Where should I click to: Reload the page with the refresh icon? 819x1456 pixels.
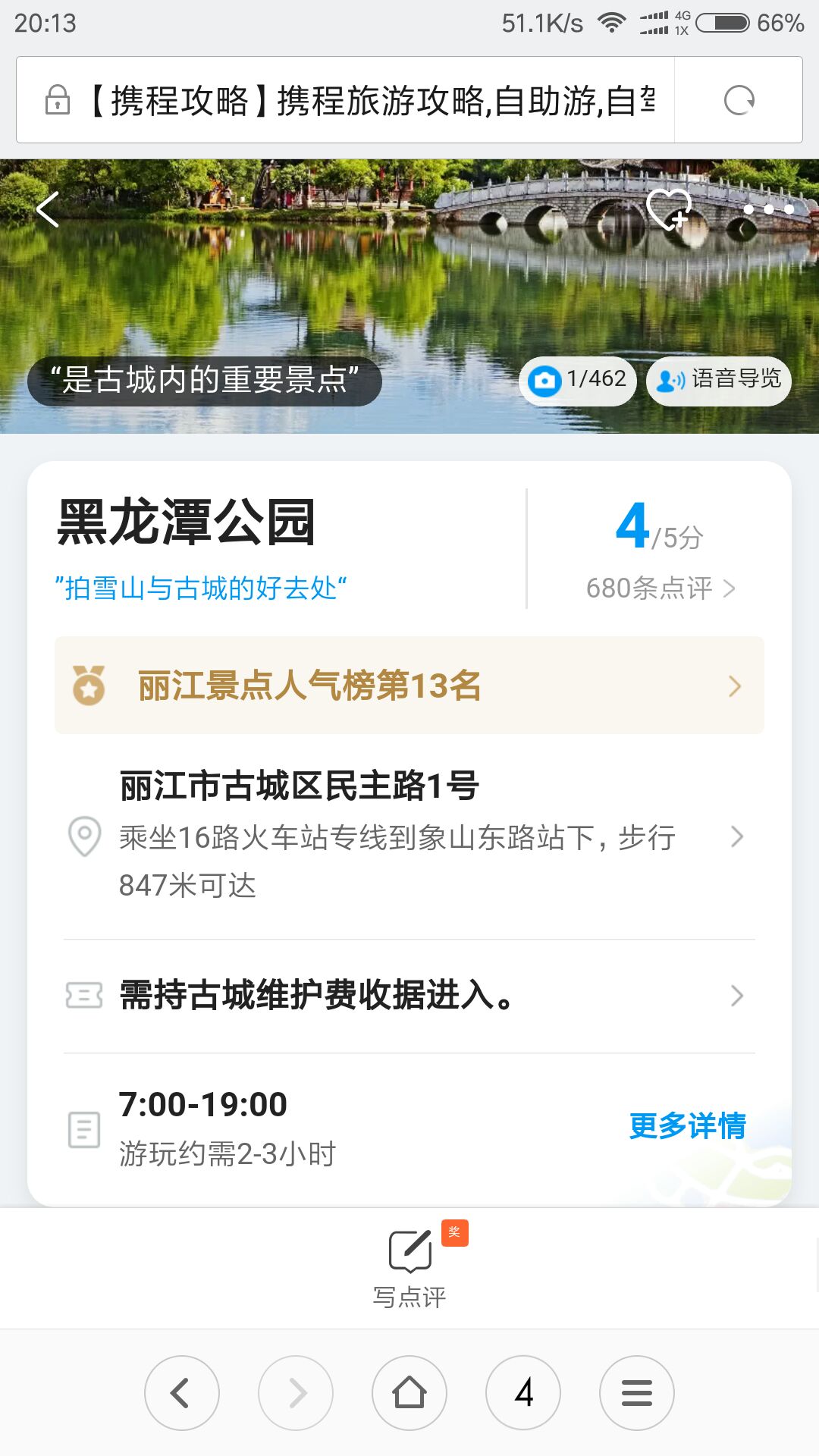tap(739, 100)
